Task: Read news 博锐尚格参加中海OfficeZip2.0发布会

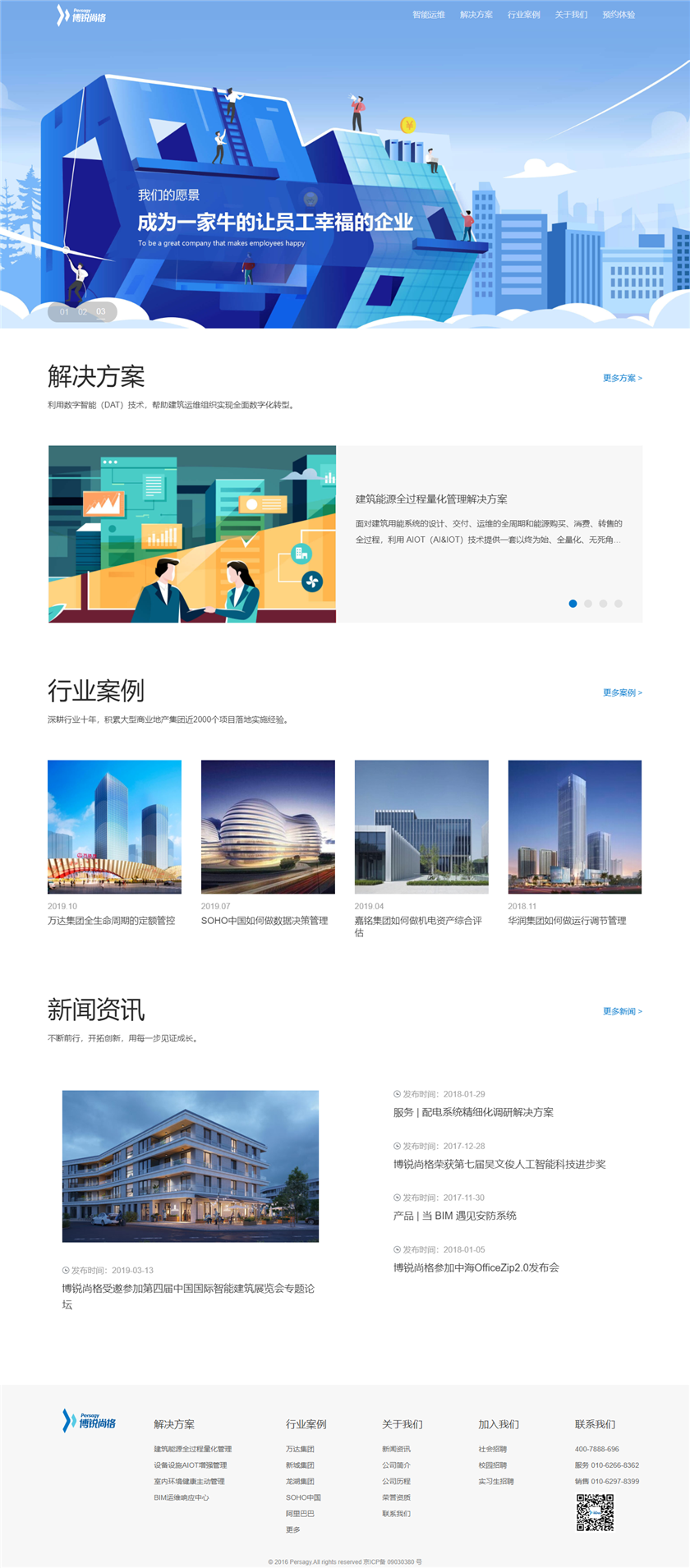Action: pos(476,1268)
